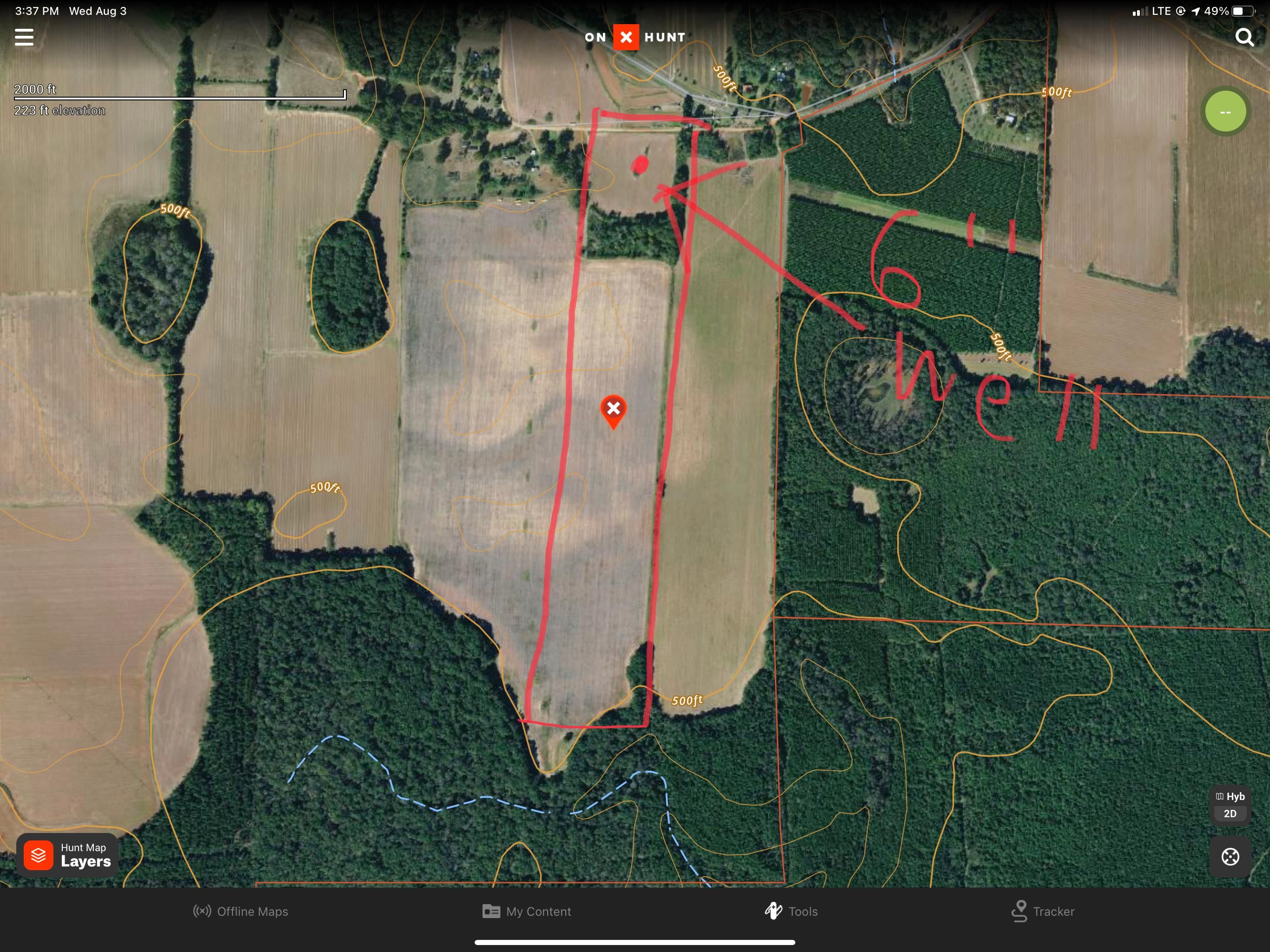Open the My Content tab
This screenshot has height=952, width=1270.
527,911
